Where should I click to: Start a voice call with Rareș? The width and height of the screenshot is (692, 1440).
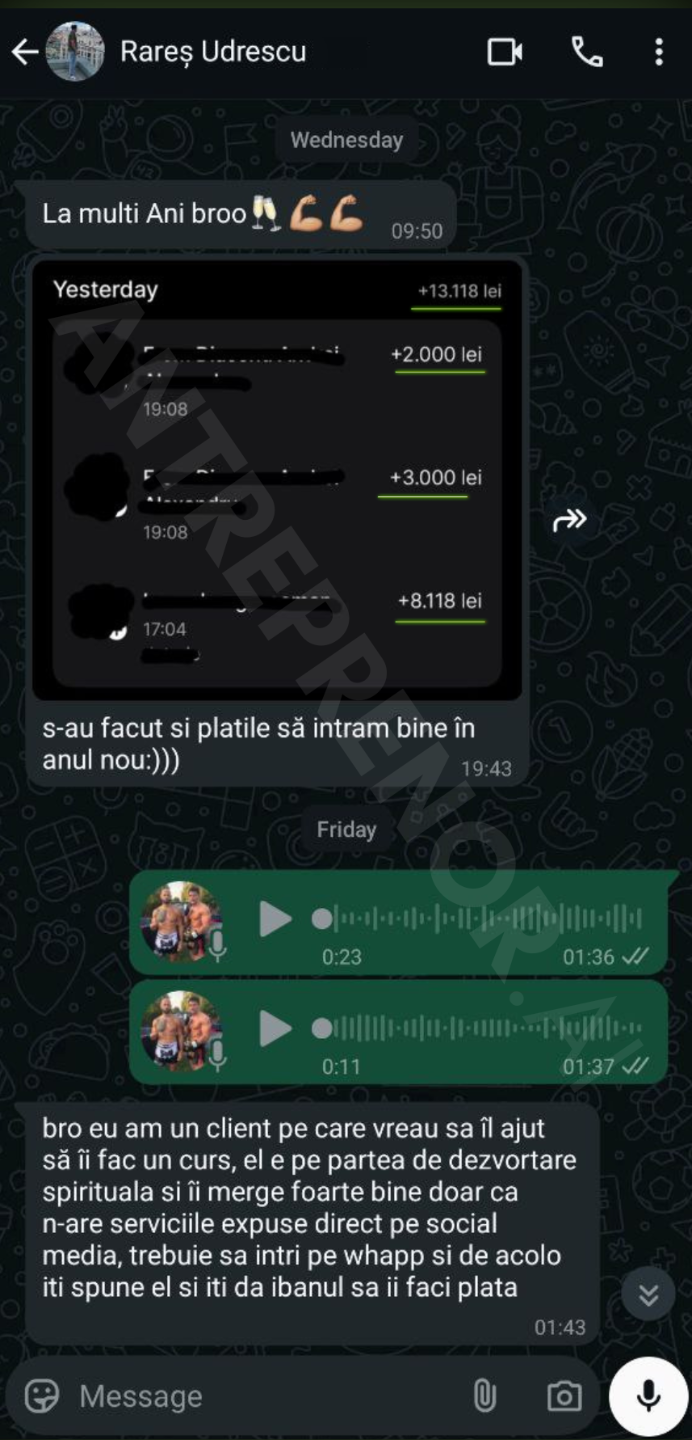click(x=587, y=52)
